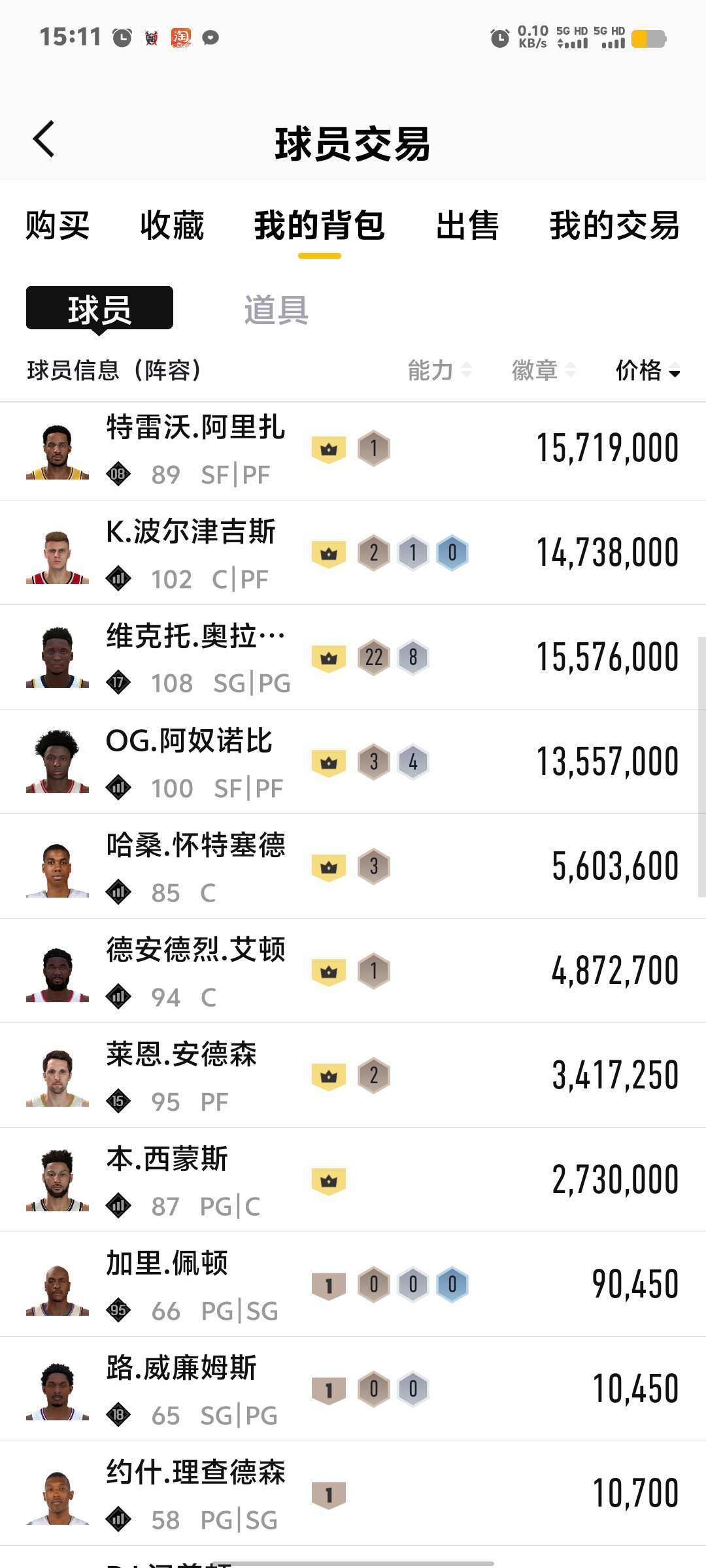Switch to the 收藏 tab

172,225
